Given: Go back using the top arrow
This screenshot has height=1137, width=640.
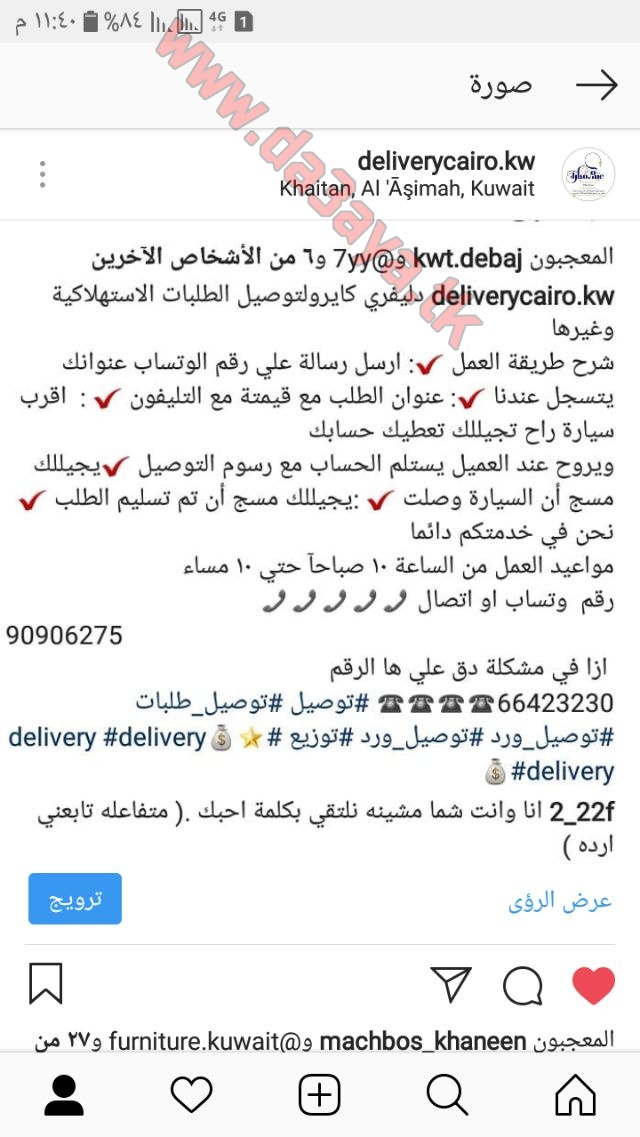Looking at the screenshot, I should (597, 86).
